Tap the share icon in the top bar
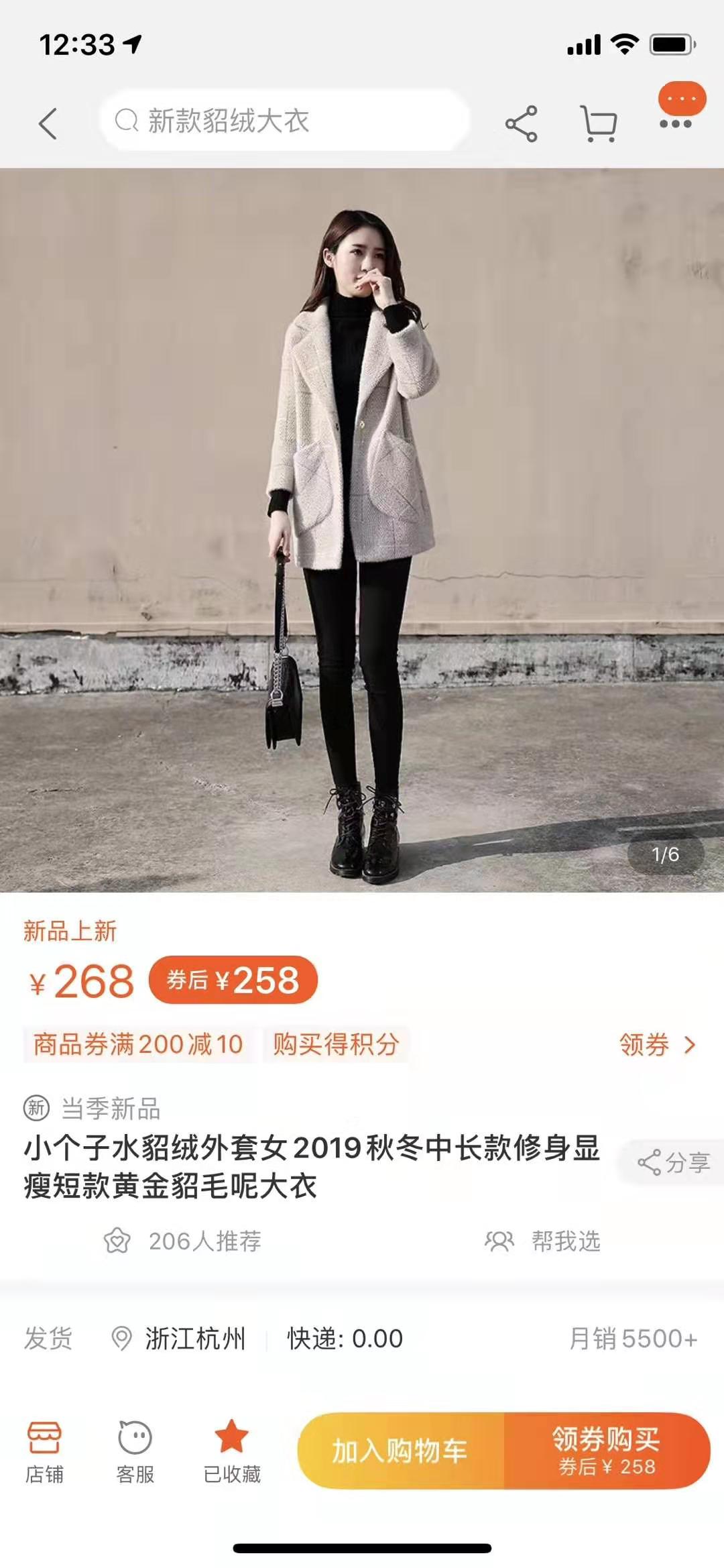 (x=521, y=124)
